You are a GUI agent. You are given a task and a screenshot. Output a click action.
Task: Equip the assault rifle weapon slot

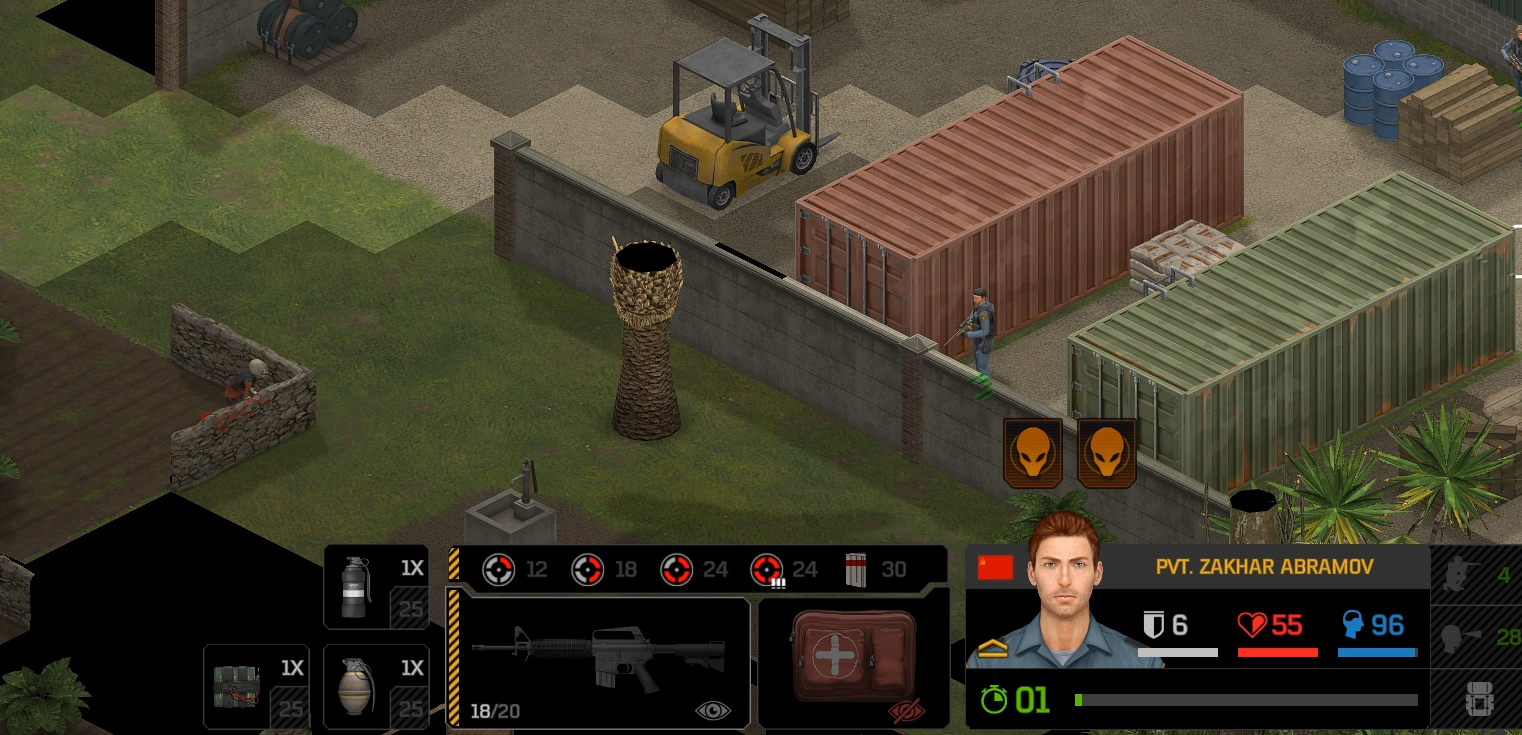598,660
